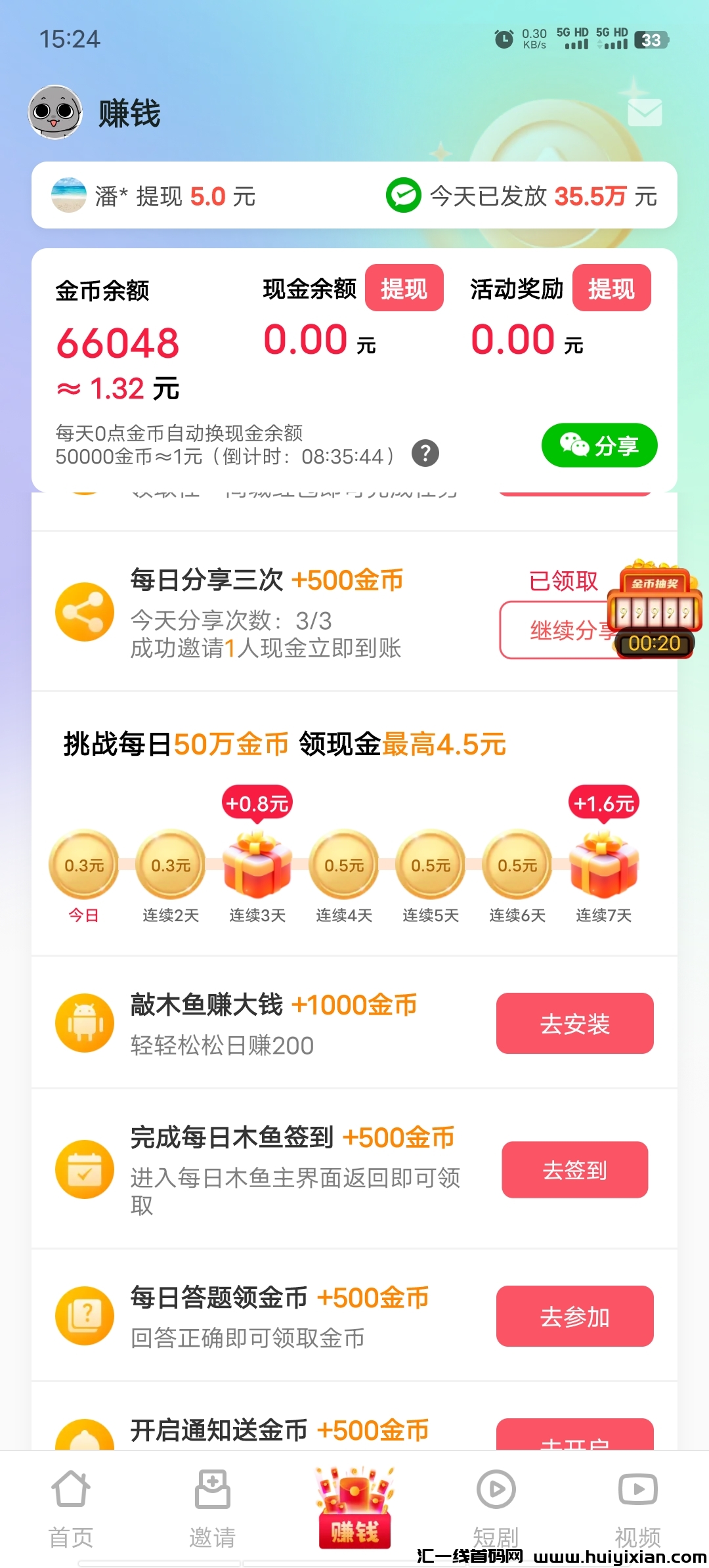Viewport: 709px width, 1568px height.
Task: Switch to the 首页 tab
Action: (71, 1510)
